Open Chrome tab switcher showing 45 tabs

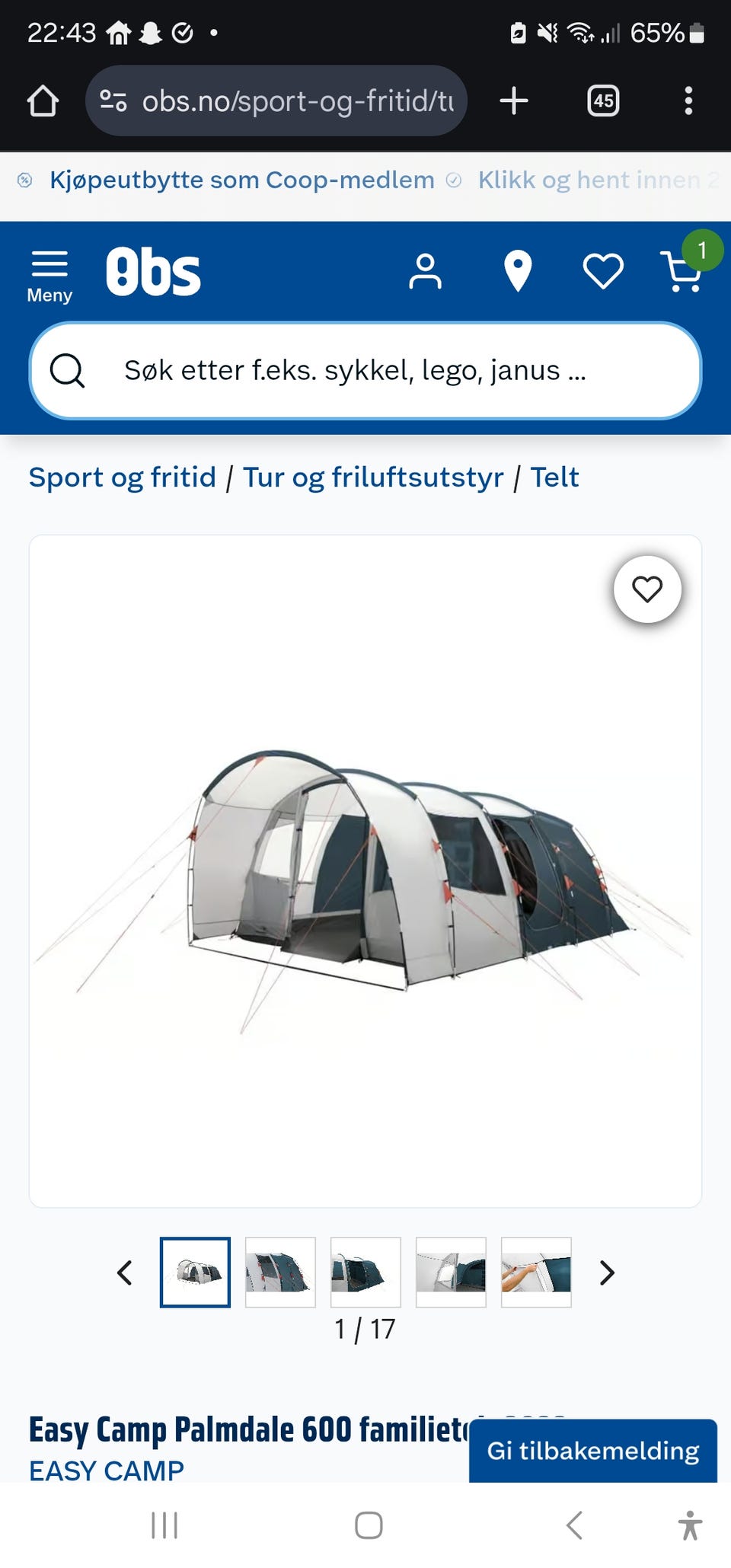603,101
